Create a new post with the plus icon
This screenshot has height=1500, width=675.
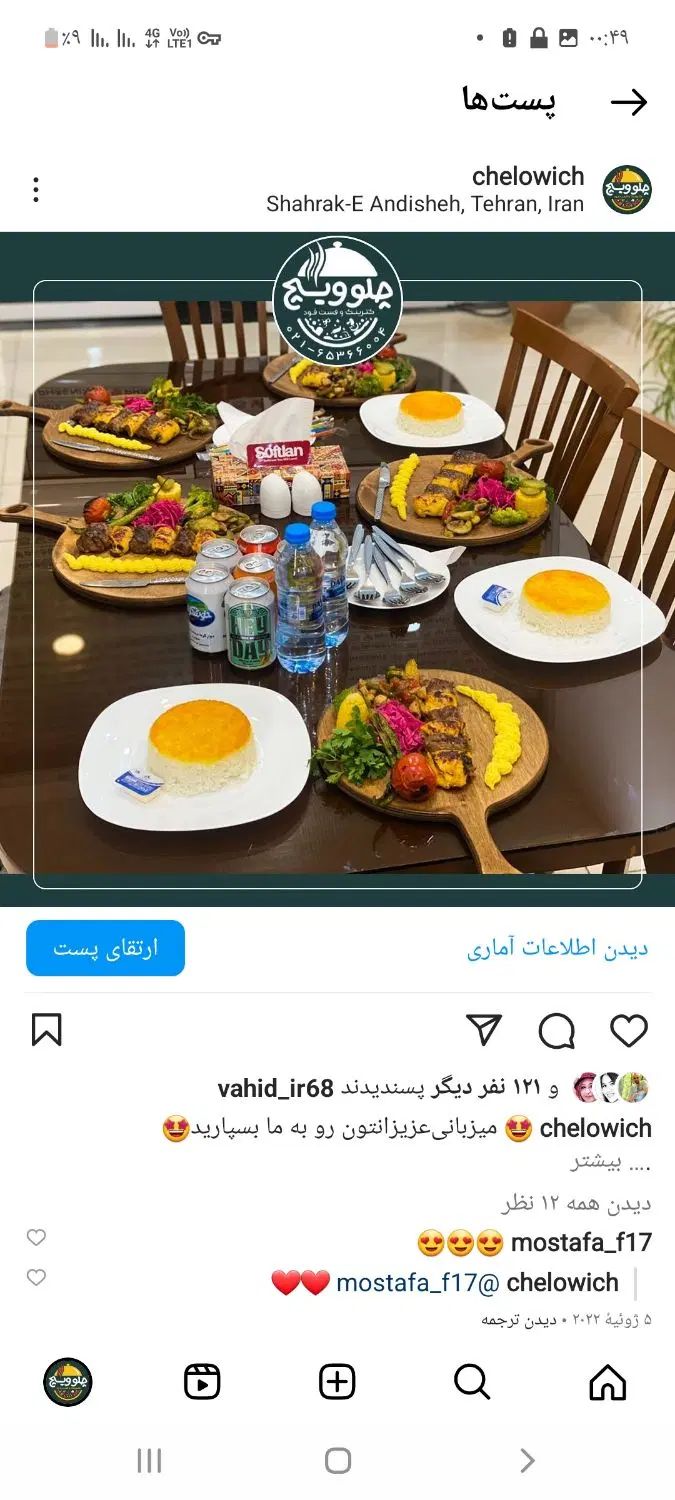(x=337, y=1382)
